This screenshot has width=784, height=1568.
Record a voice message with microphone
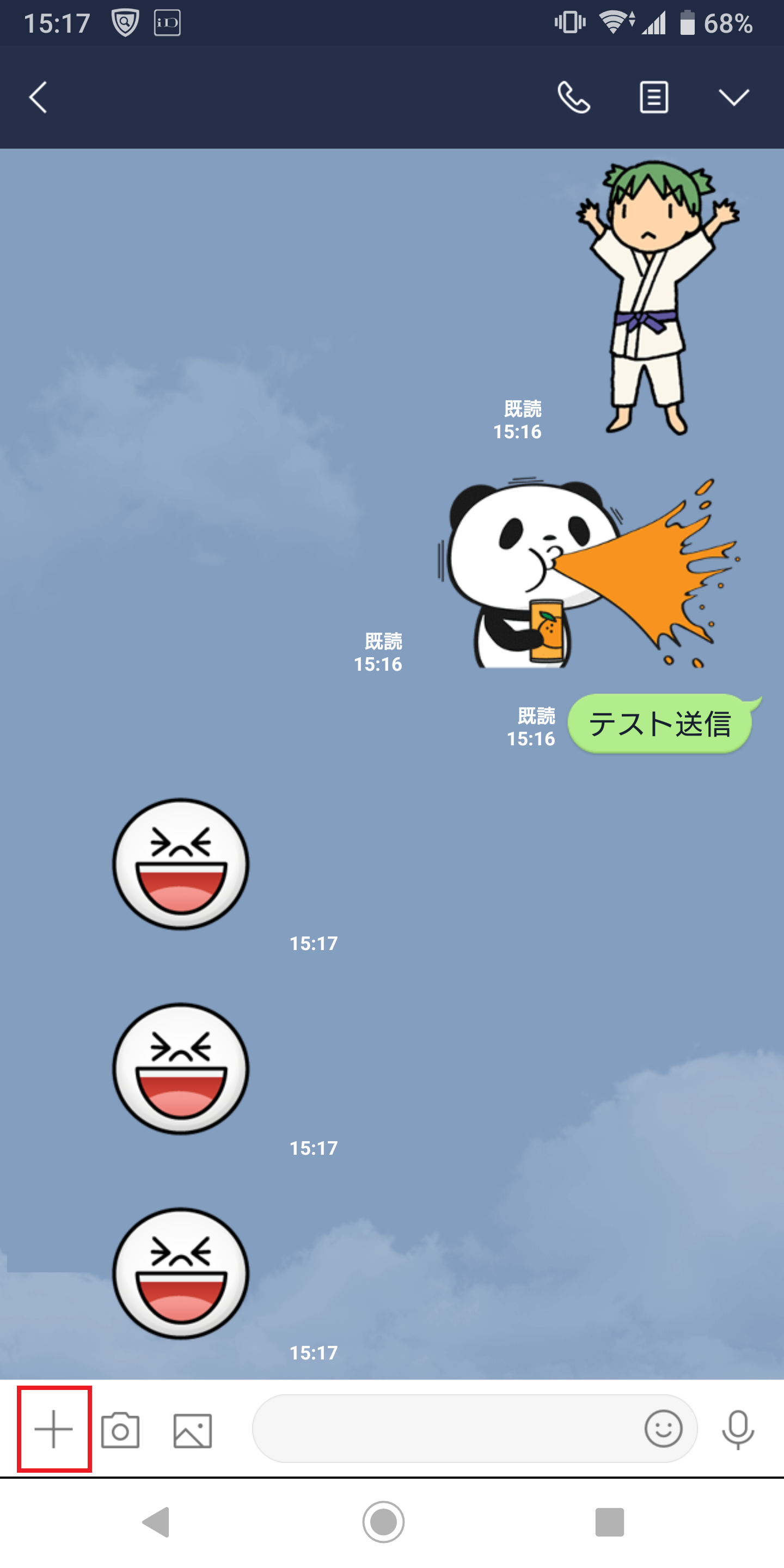click(738, 1429)
